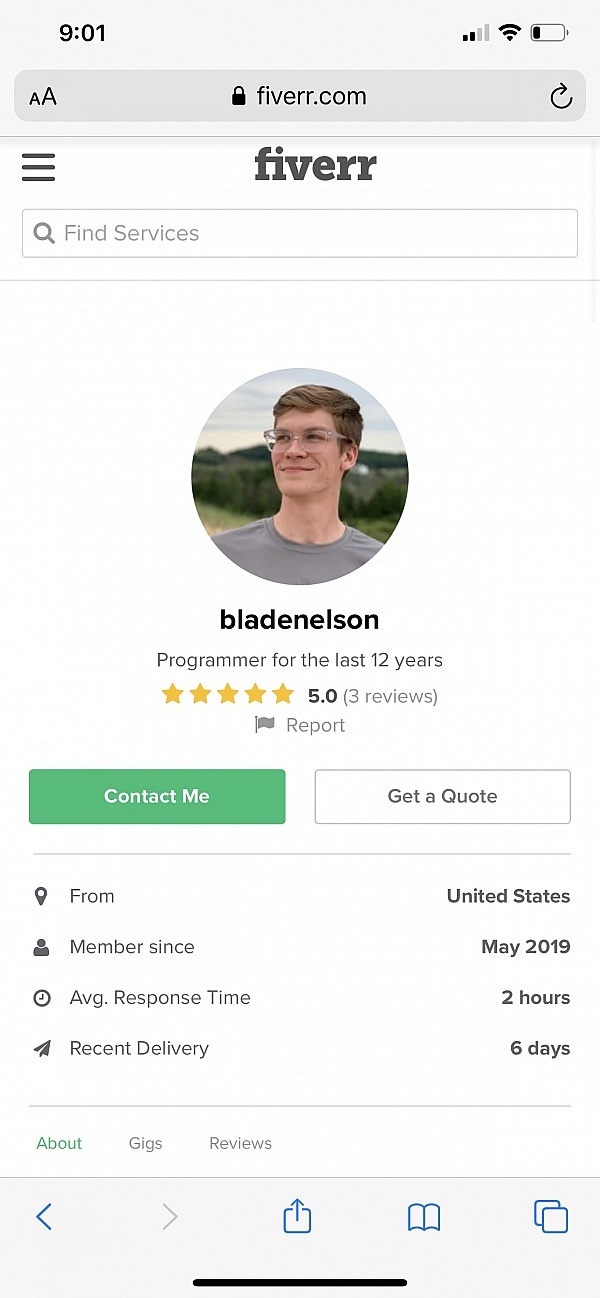Go back in Safari
The image size is (600, 1298).
[44, 1216]
